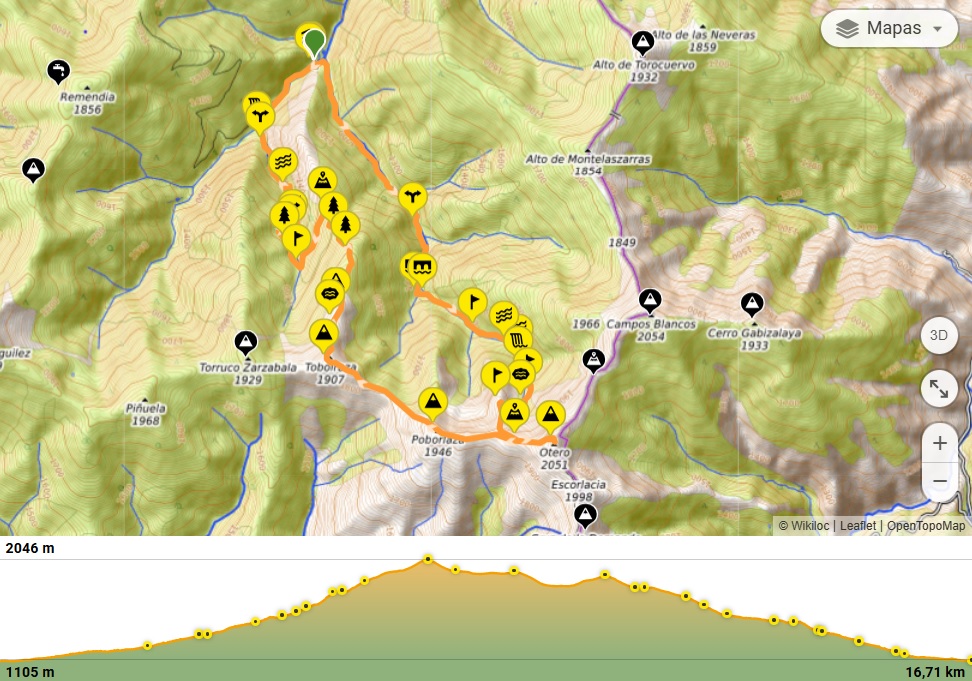Open the black marker near Alto de Torocuervo
The height and width of the screenshot is (681, 972).
coord(642,42)
